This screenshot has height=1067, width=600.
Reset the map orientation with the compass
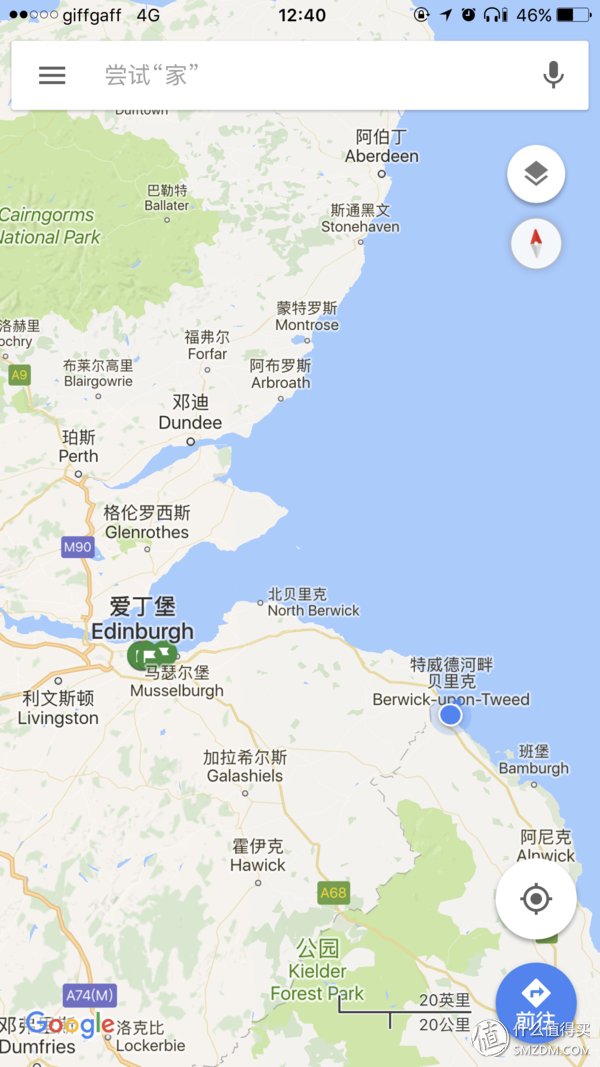click(536, 243)
